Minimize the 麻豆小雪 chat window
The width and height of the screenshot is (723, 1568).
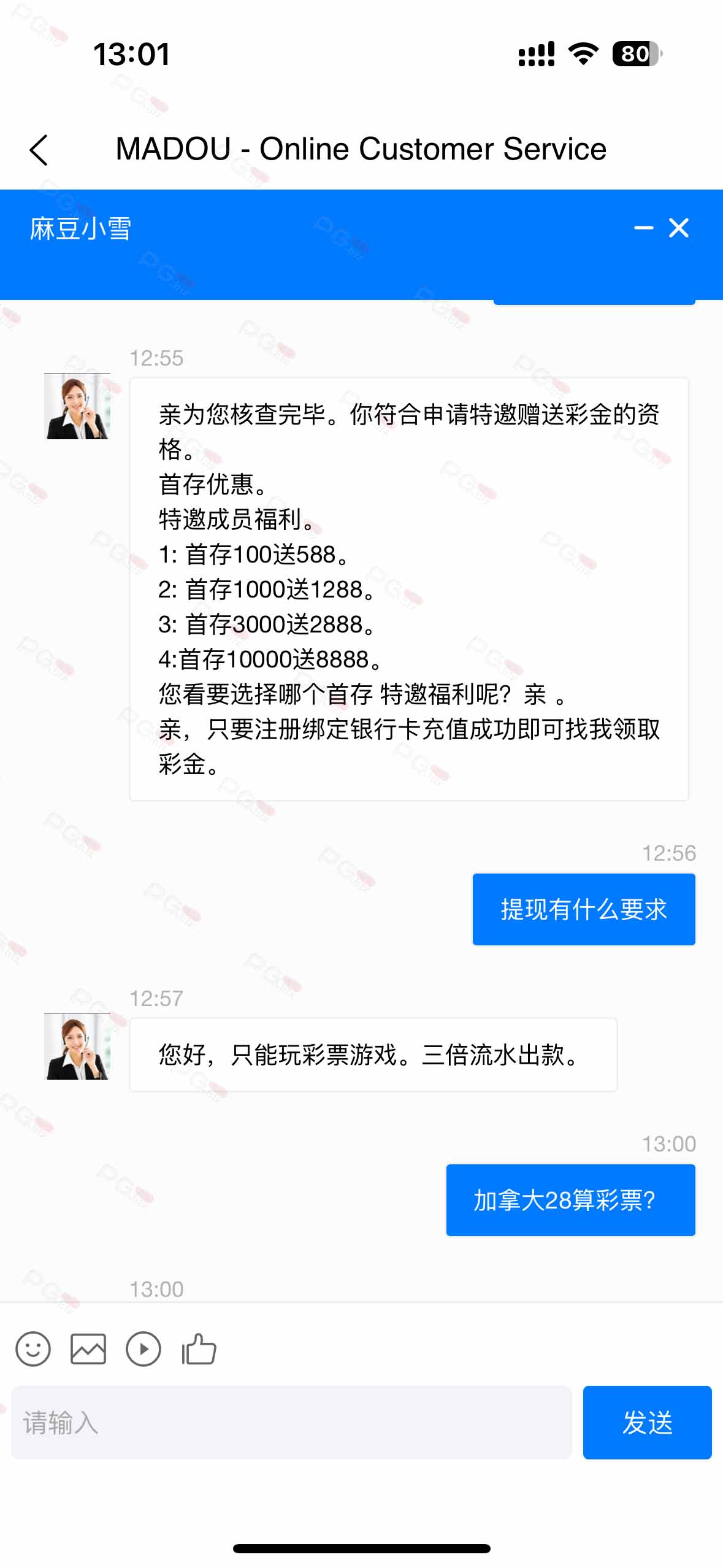(x=643, y=228)
